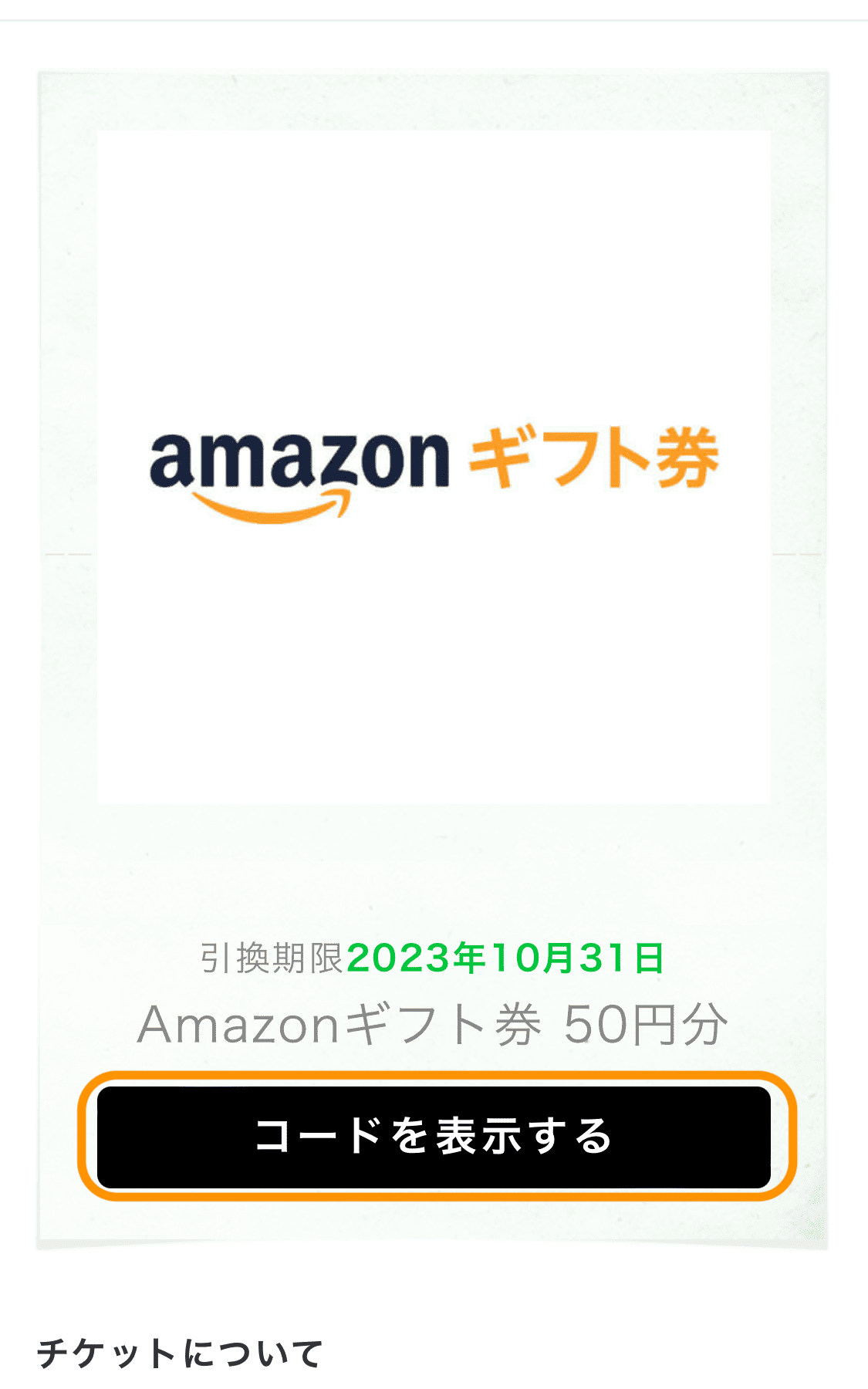The height and width of the screenshot is (1389, 868).
Task: Tap the コードを表示する button
Action: tap(434, 1137)
